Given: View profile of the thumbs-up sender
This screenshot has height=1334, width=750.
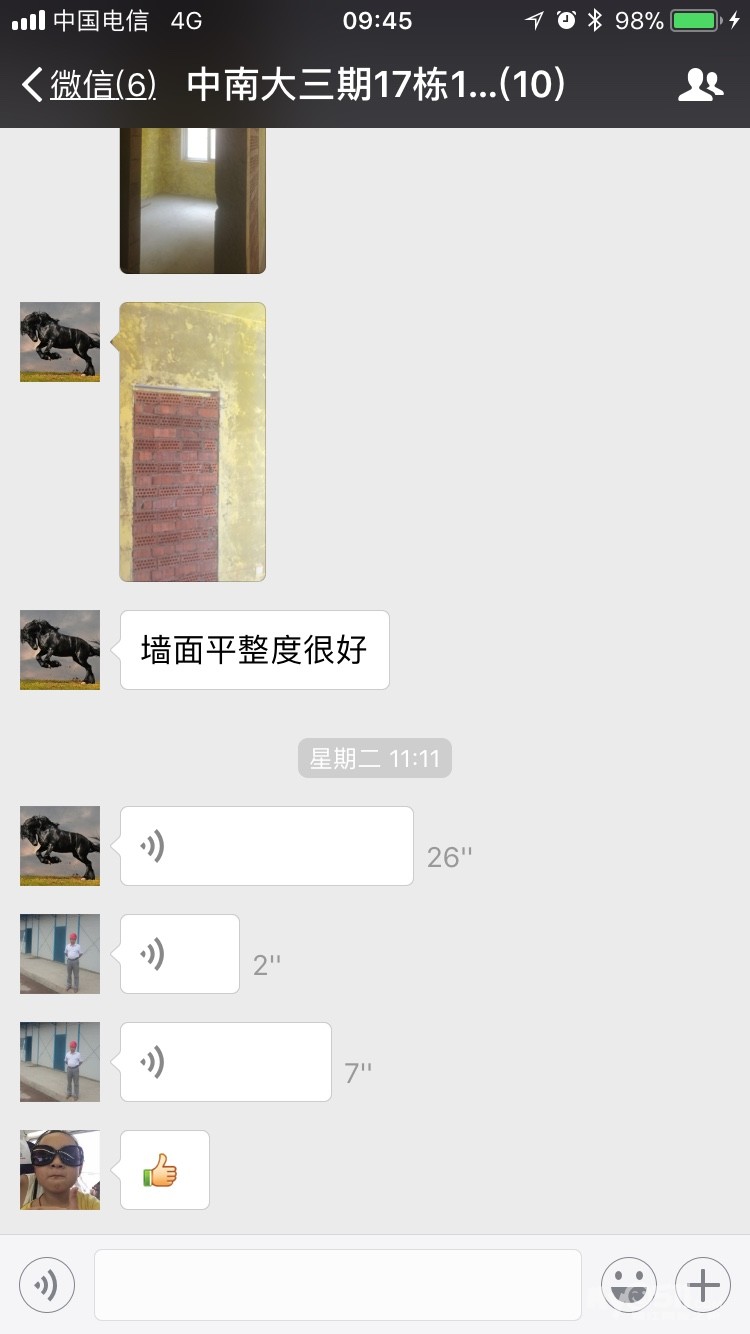Looking at the screenshot, I should pyautogui.click(x=60, y=1170).
